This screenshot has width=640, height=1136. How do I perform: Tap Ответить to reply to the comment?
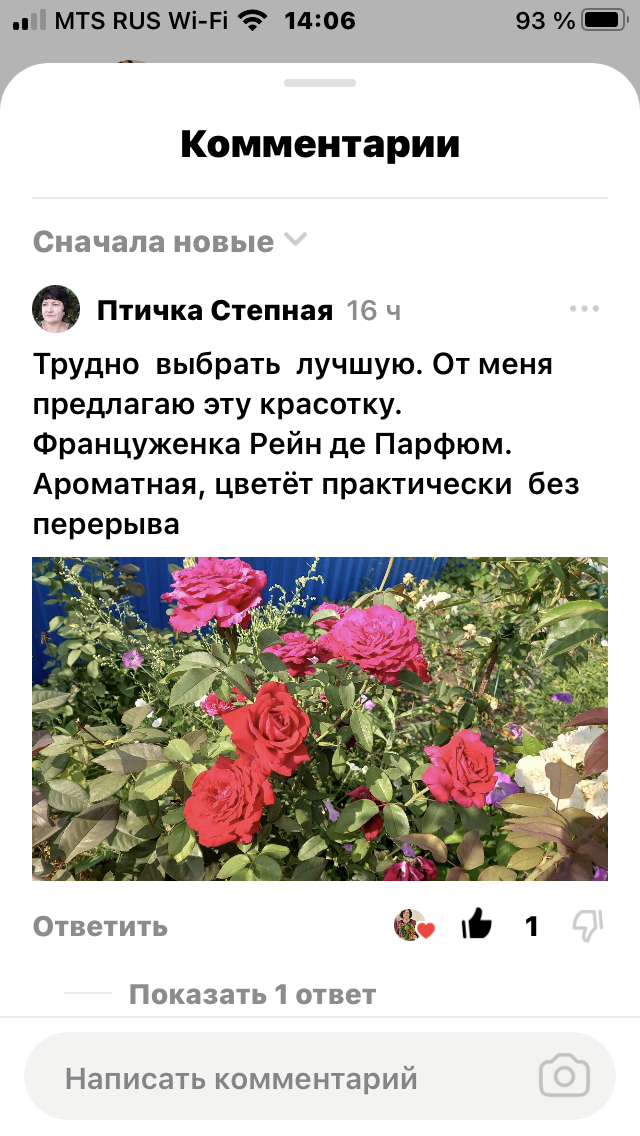pos(100,927)
